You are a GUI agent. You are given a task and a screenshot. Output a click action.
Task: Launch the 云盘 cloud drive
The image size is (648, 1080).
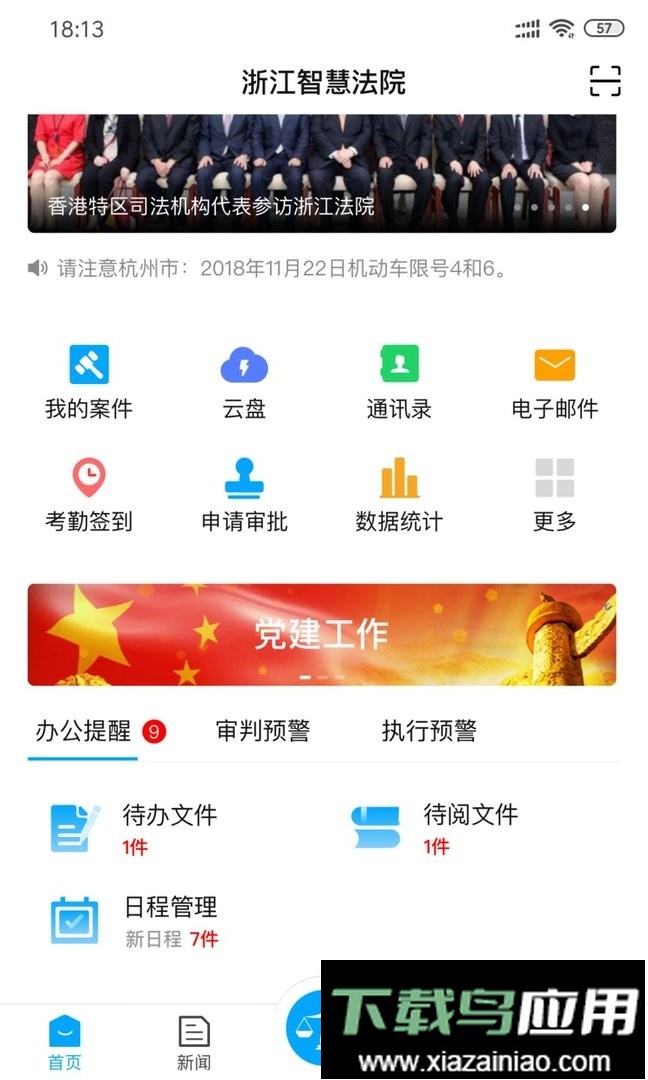coord(244,381)
